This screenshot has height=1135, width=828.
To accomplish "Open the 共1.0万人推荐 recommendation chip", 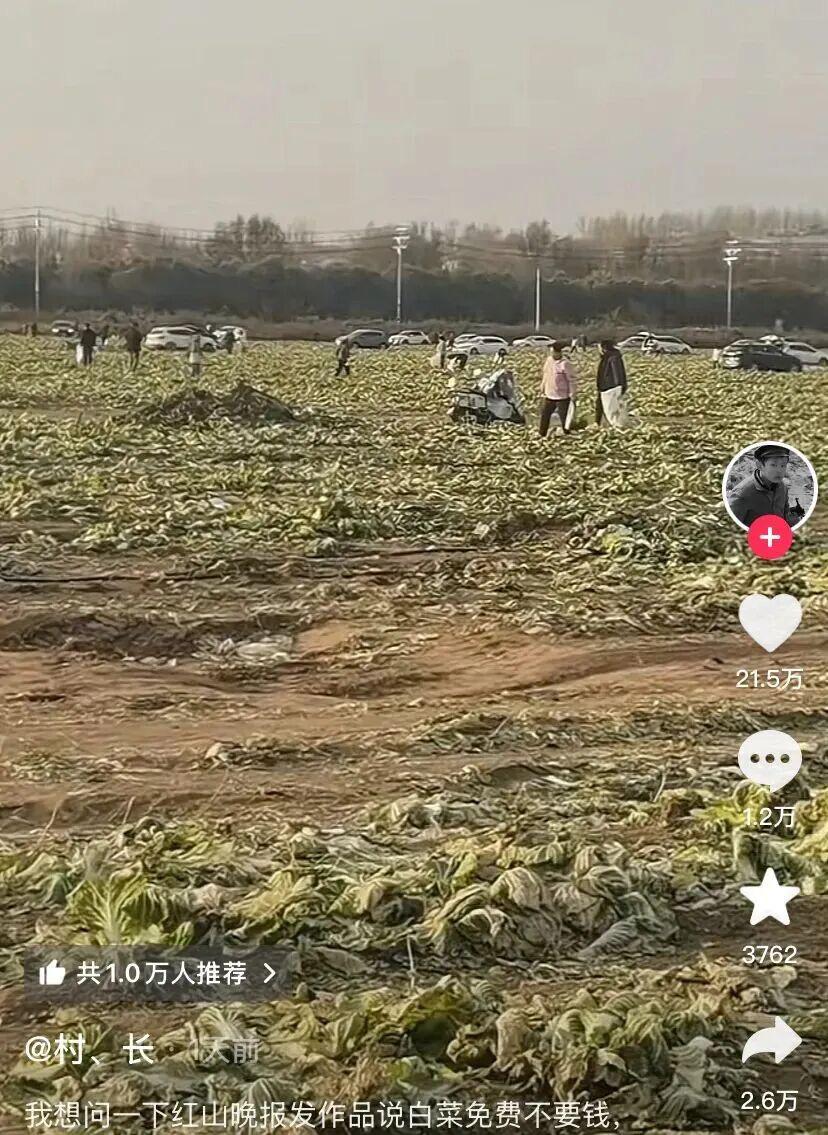I will click(158, 973).
